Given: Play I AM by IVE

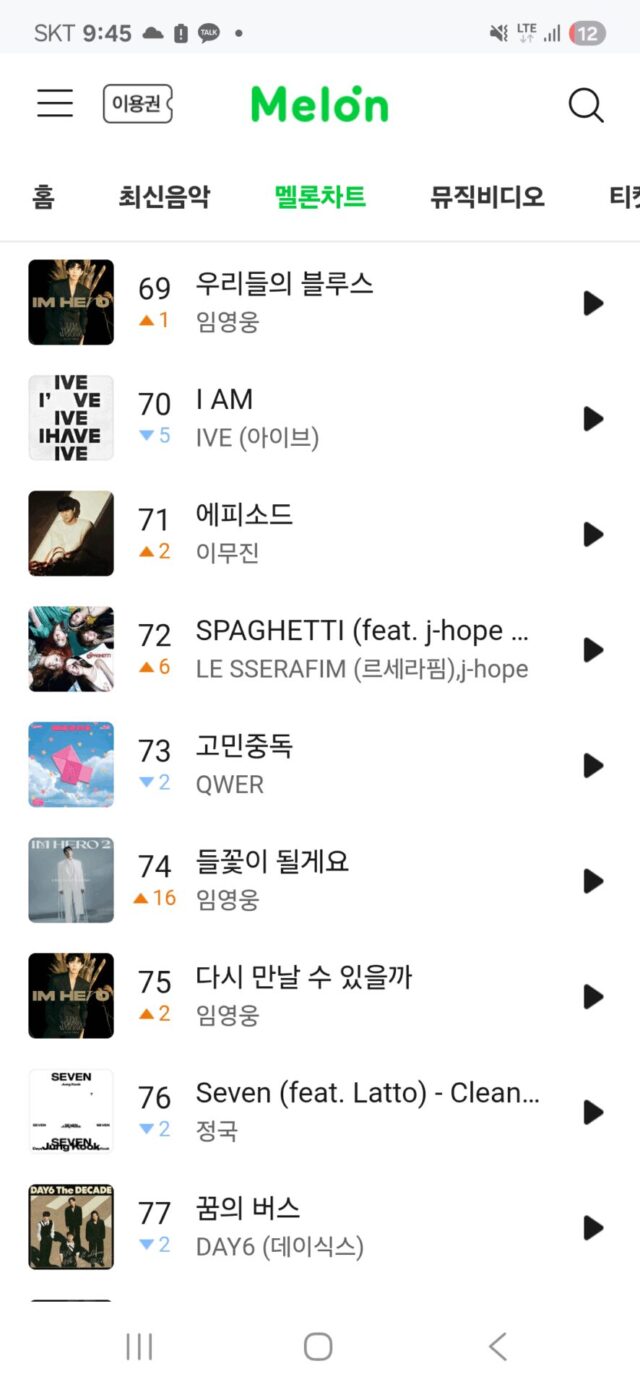Looking at the screenshot, I should tap(593, 419).
